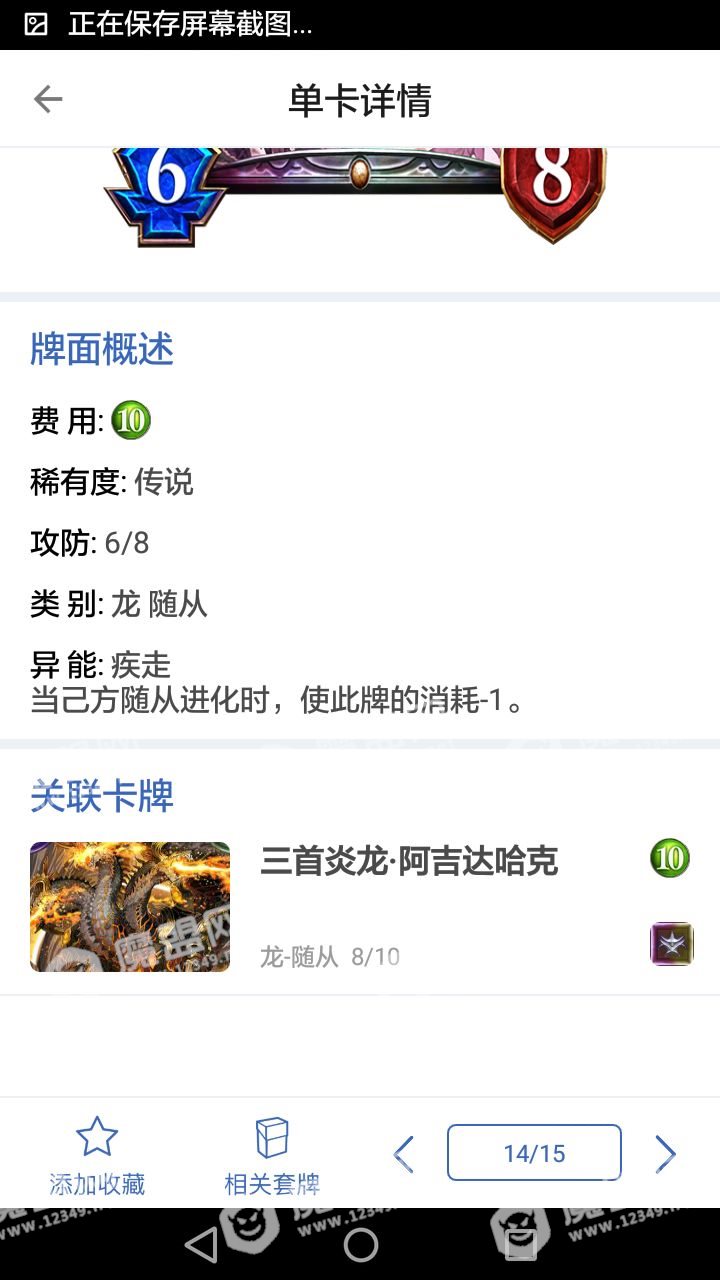Go back from the 单卡详情 page
The image size is (720, 1280).
tap(48, 99)
